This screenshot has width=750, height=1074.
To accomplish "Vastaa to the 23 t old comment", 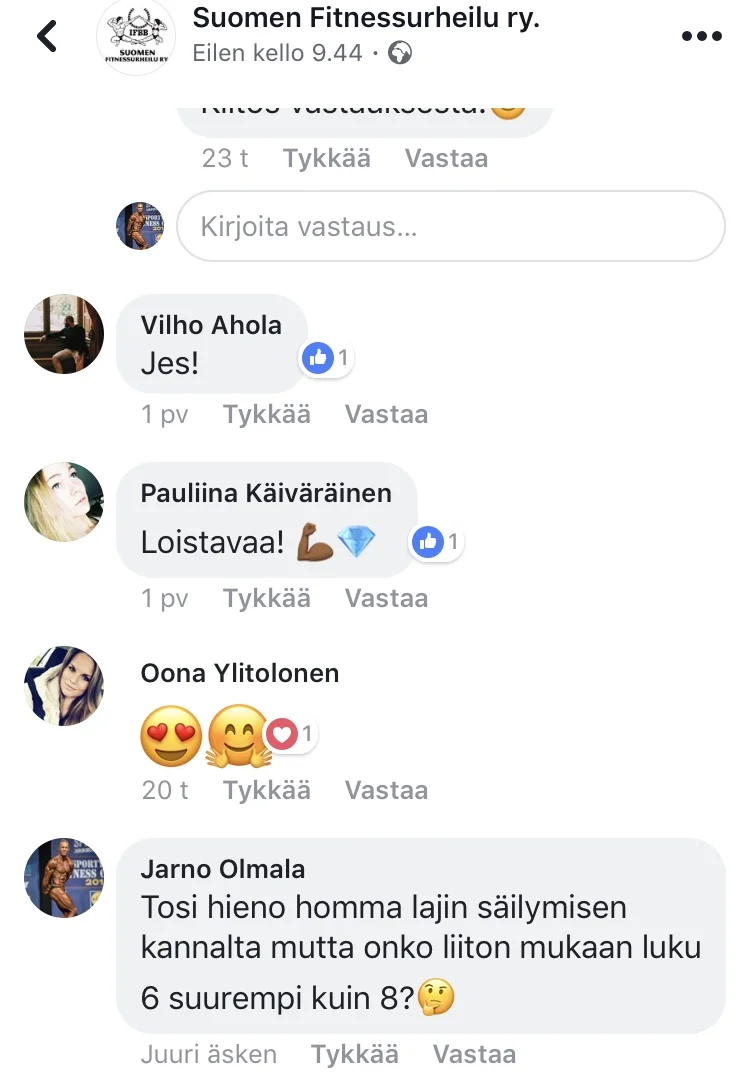I will [446, 158].
